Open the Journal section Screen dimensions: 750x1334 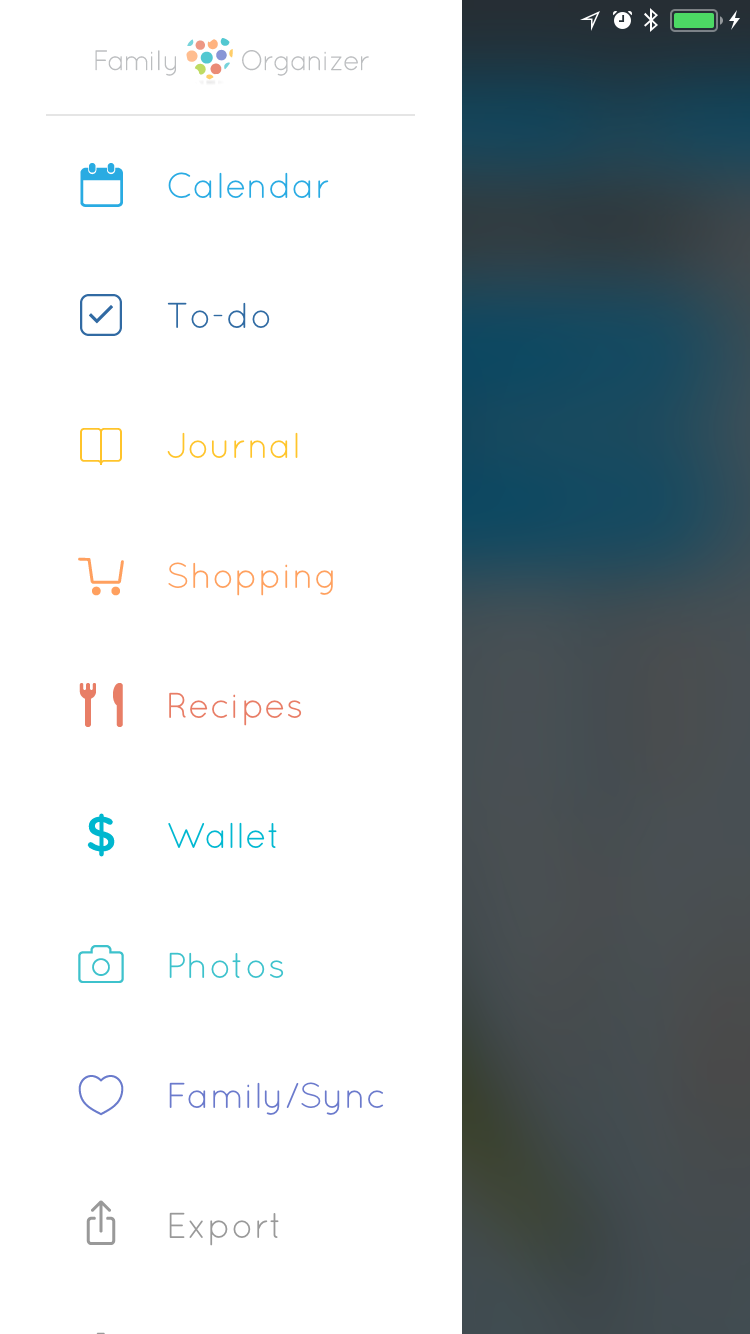coord(233,446)
